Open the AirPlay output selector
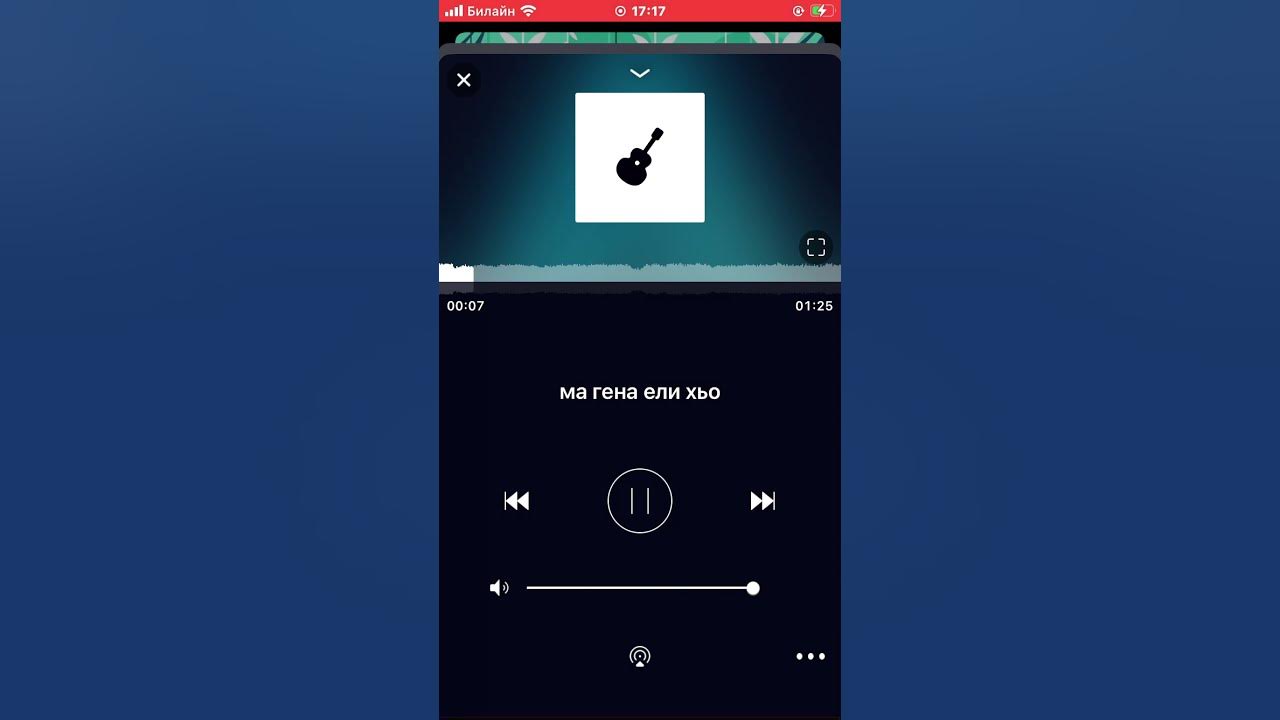This screenshot has height=720, width=1280. (640, 656)
